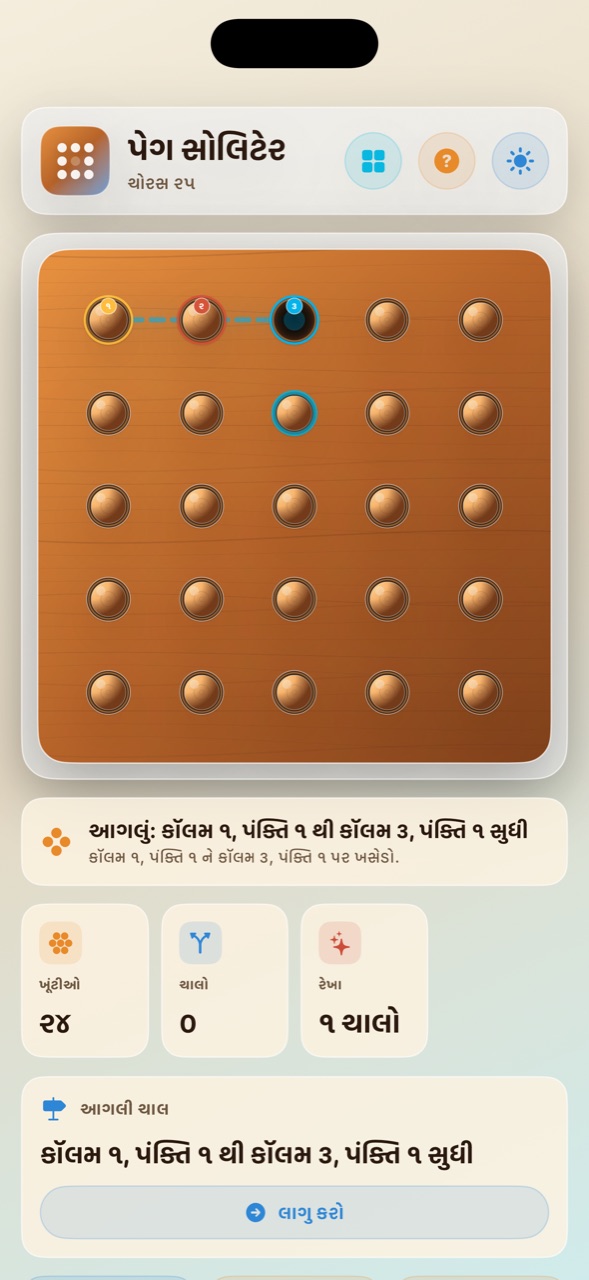
Task: Open the board layout grid icon
Action: click(373, 161)
